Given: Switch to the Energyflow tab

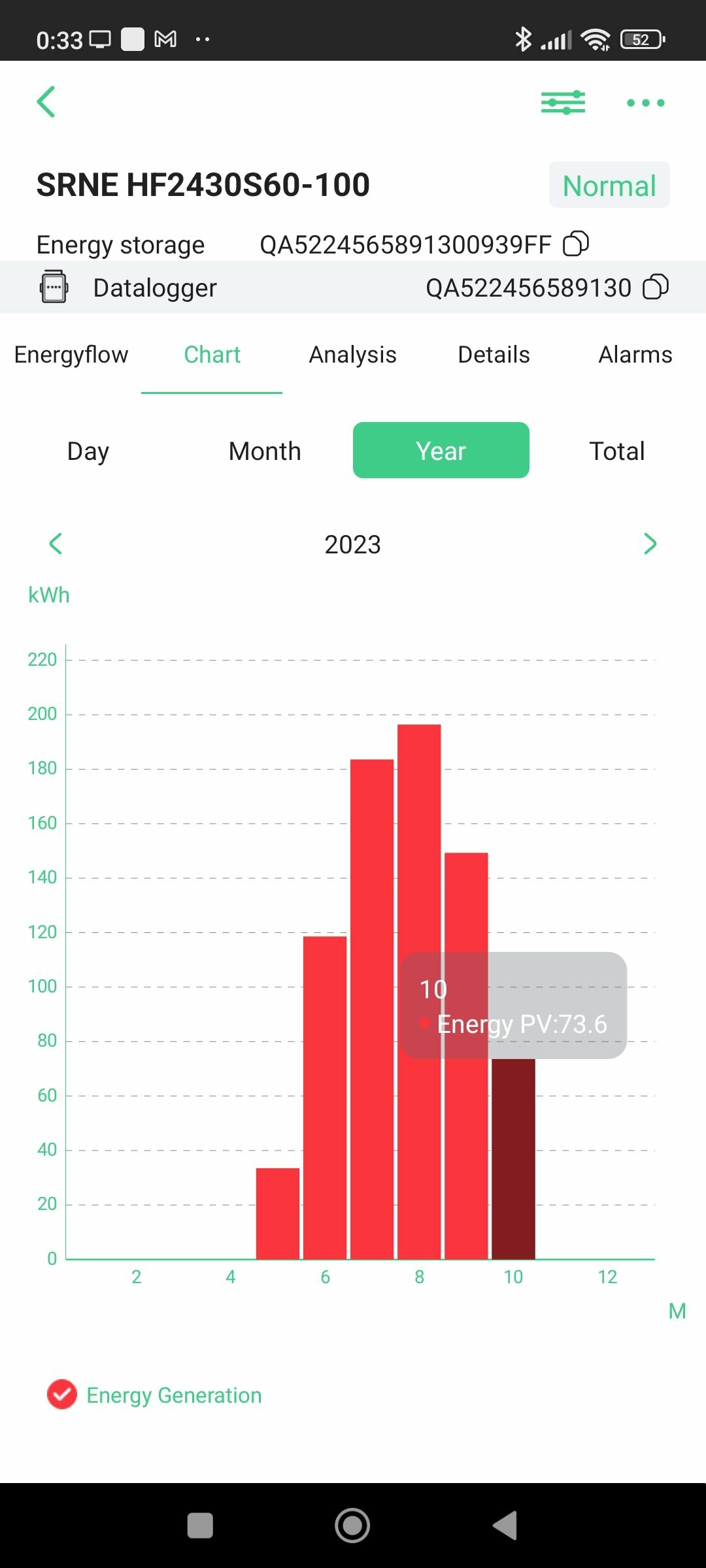Looking at the screenshot, I should click(x=71, y=355).
